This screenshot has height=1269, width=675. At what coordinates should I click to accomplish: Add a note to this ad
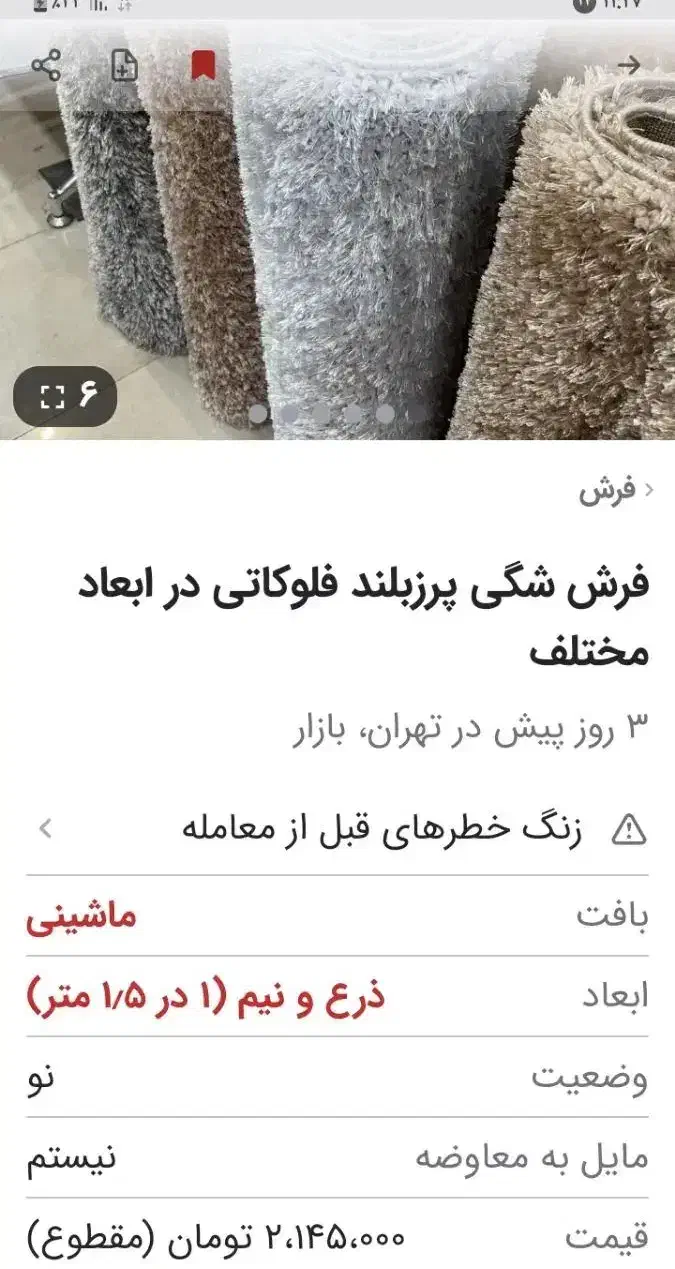[124, 66]
